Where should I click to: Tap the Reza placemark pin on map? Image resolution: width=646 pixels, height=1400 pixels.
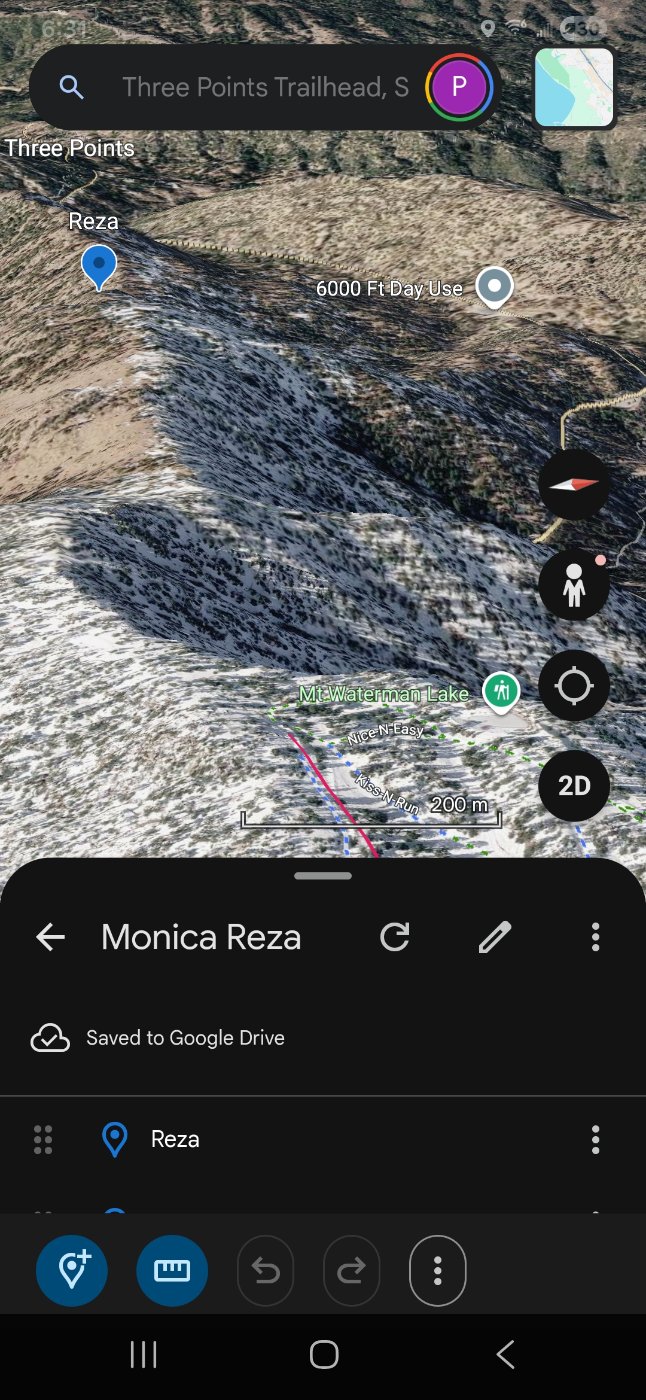pyautogui.click(x=98, y=266)
